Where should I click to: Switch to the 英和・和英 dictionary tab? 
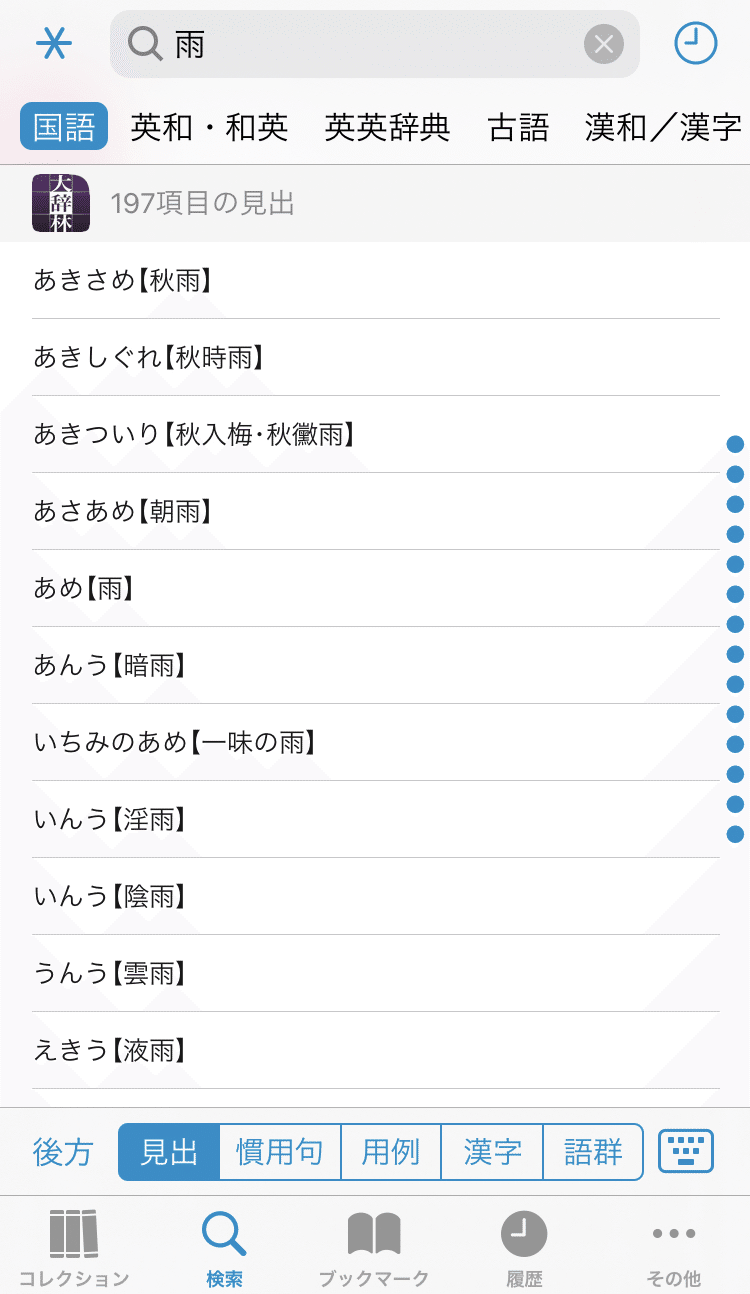[210, 127]
